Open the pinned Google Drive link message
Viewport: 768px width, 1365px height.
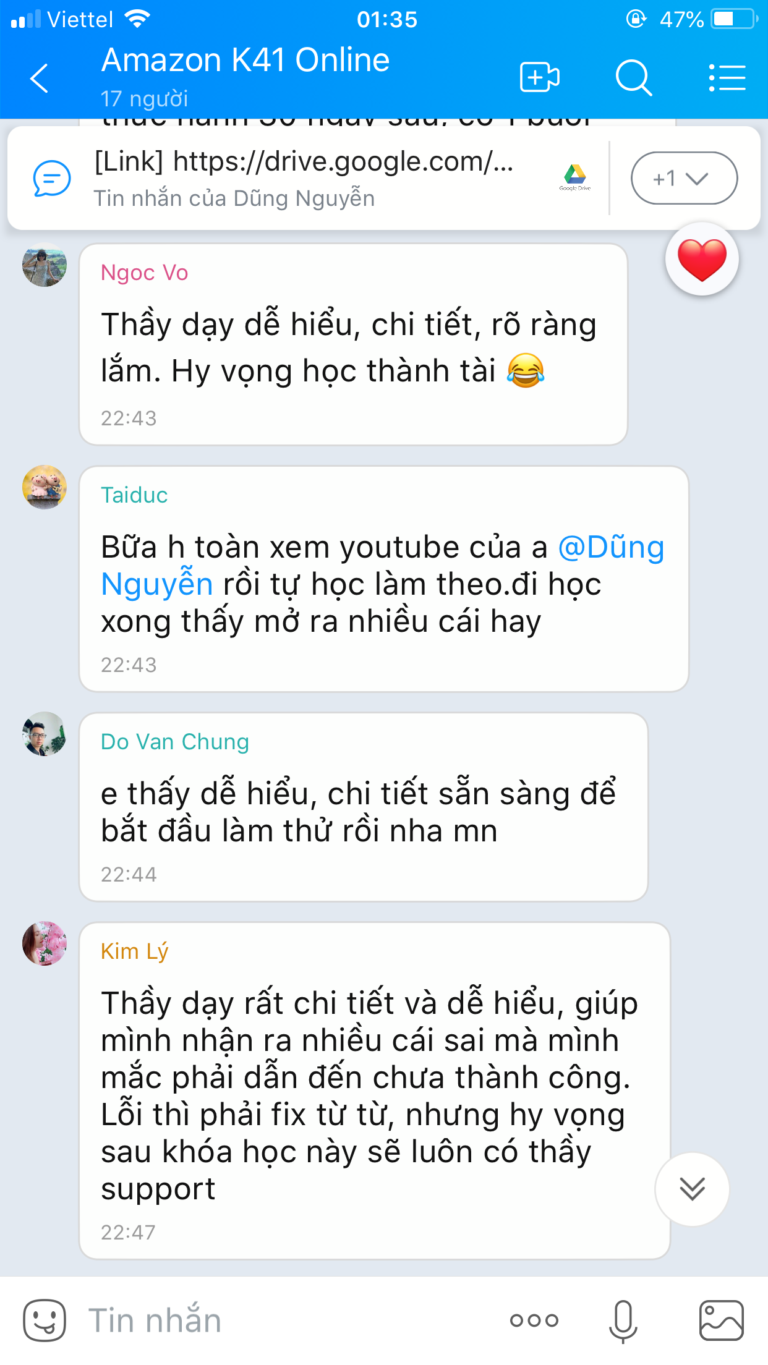pyautogui.click(x=305, y=178)
